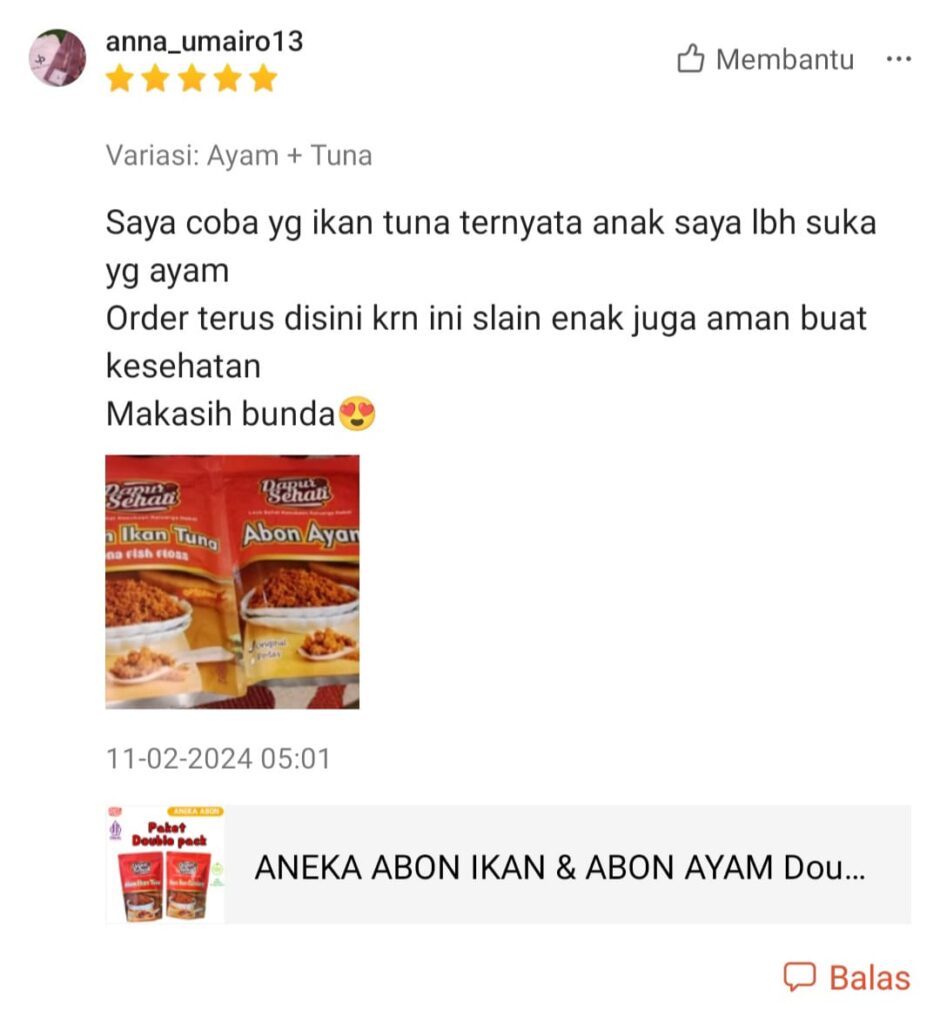940x1024 pixels.
Task: Tap Balas to reply to review
Action: tap(847, 977)
